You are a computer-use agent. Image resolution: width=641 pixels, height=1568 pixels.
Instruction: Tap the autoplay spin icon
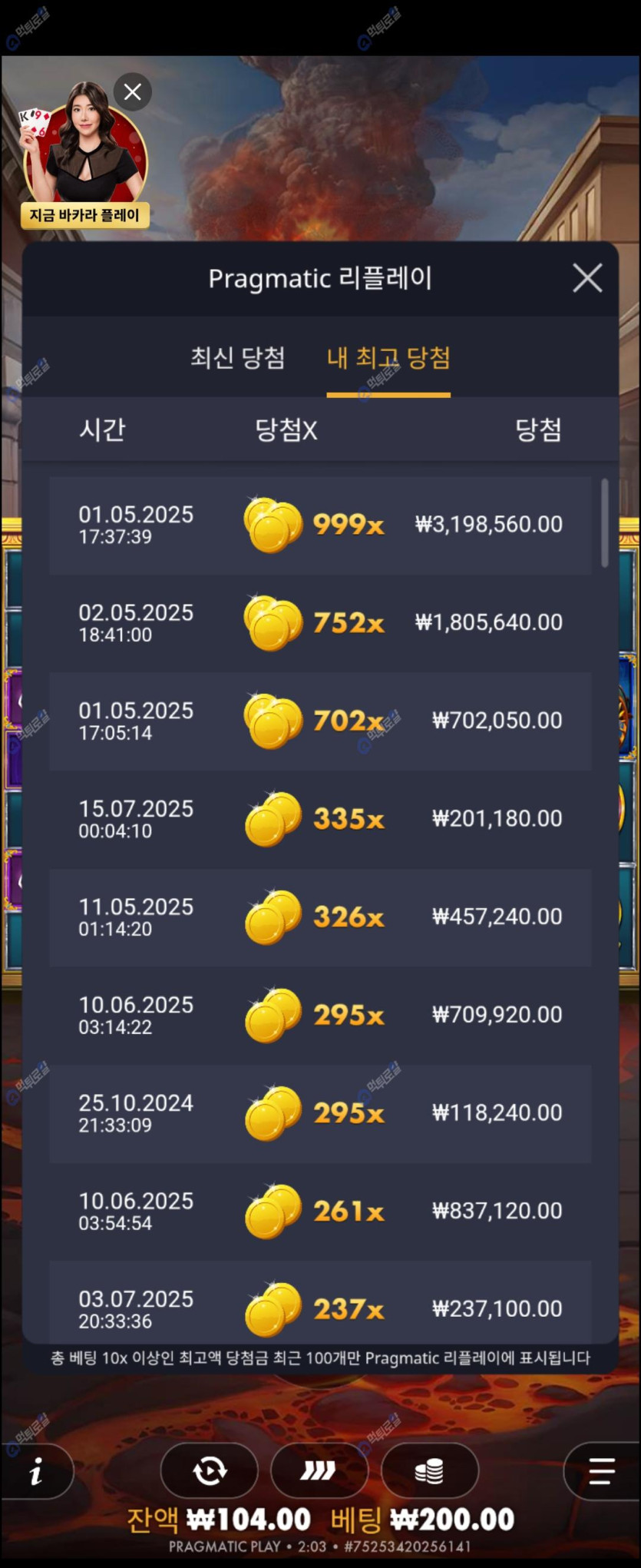click(x=209, y=1471)
